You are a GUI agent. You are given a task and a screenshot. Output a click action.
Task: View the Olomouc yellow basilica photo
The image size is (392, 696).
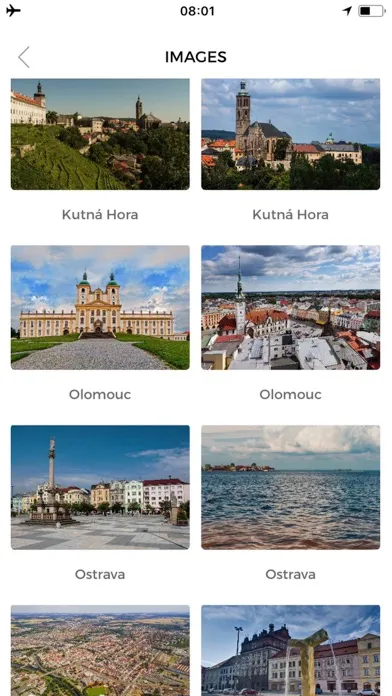[x=100, y=307]
